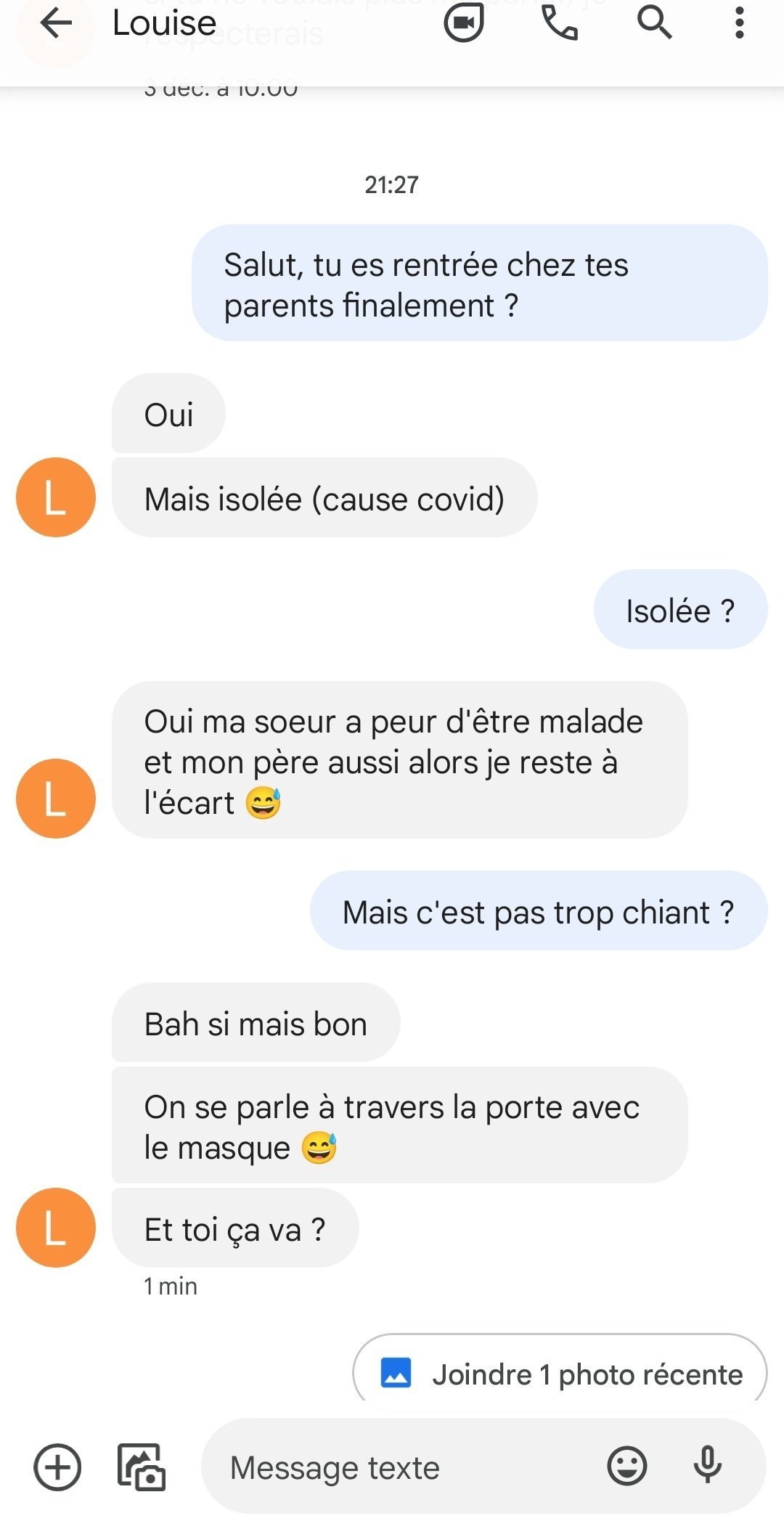Open the plus attachments button
The image size is (784, 1529).
point(57,1467)
